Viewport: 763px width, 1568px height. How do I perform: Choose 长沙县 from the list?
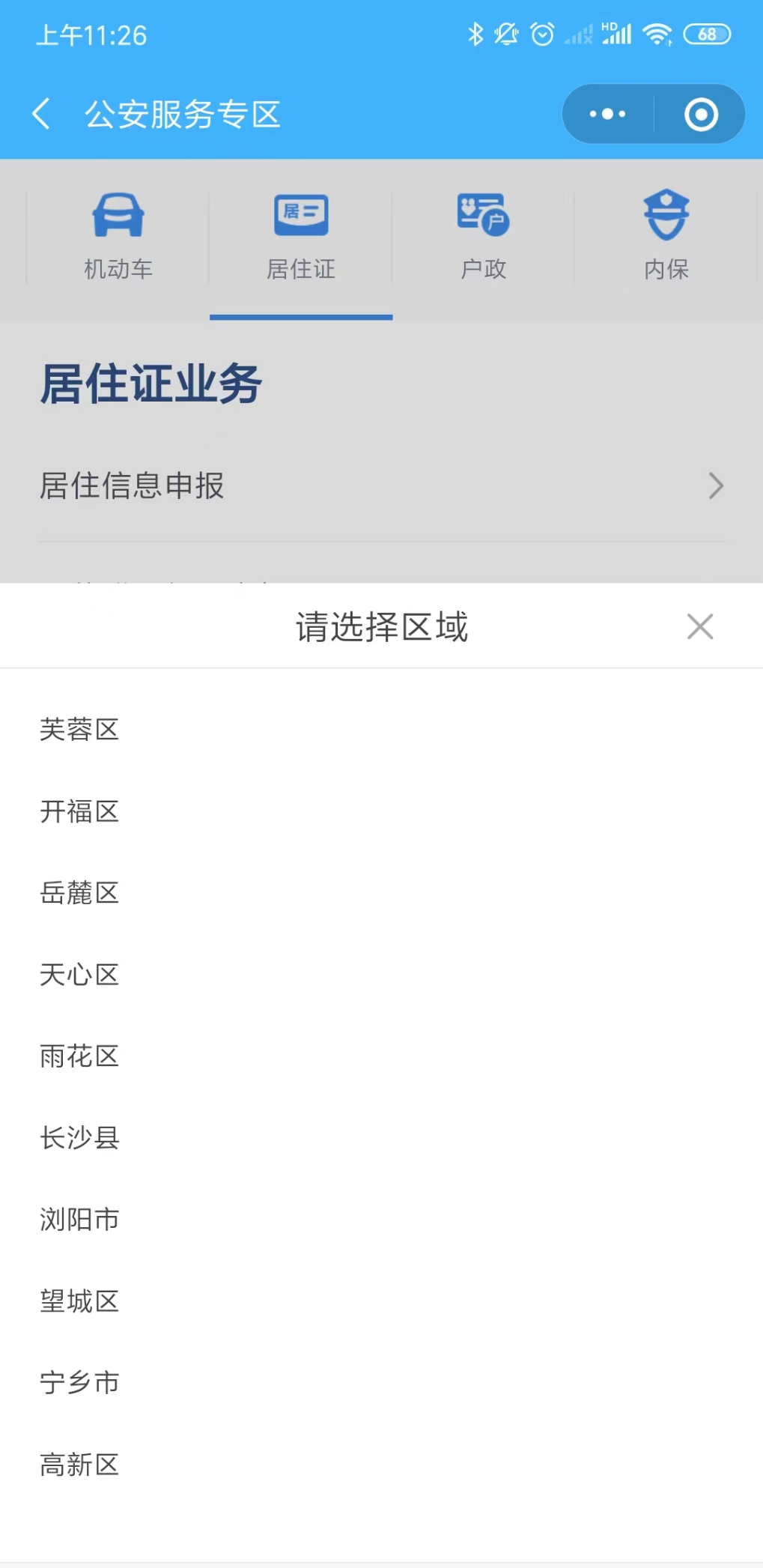click(381, 1137)
